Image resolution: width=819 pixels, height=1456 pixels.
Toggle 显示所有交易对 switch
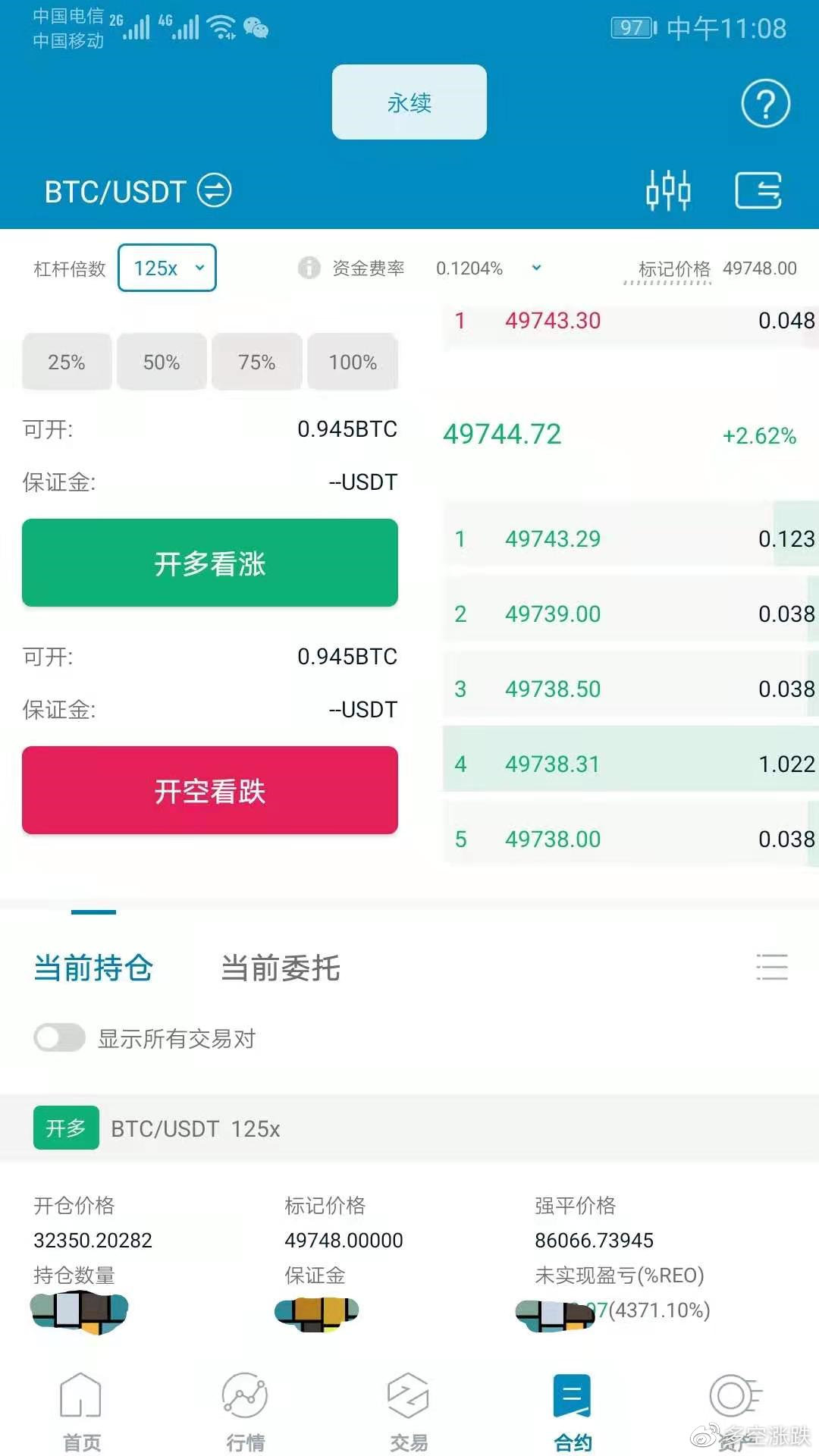59,1037
